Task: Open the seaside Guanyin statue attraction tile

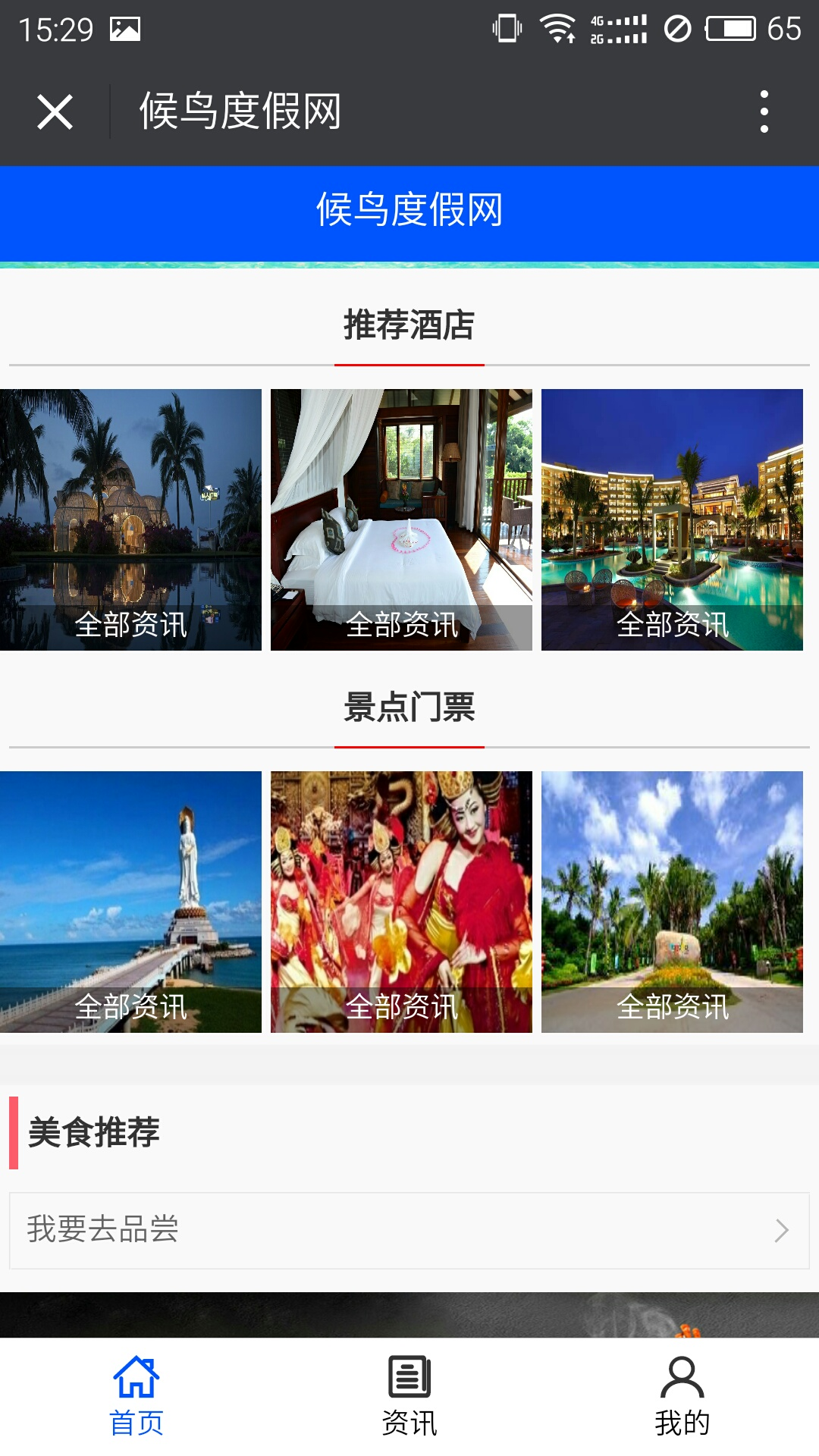Action: pos(130,902)
